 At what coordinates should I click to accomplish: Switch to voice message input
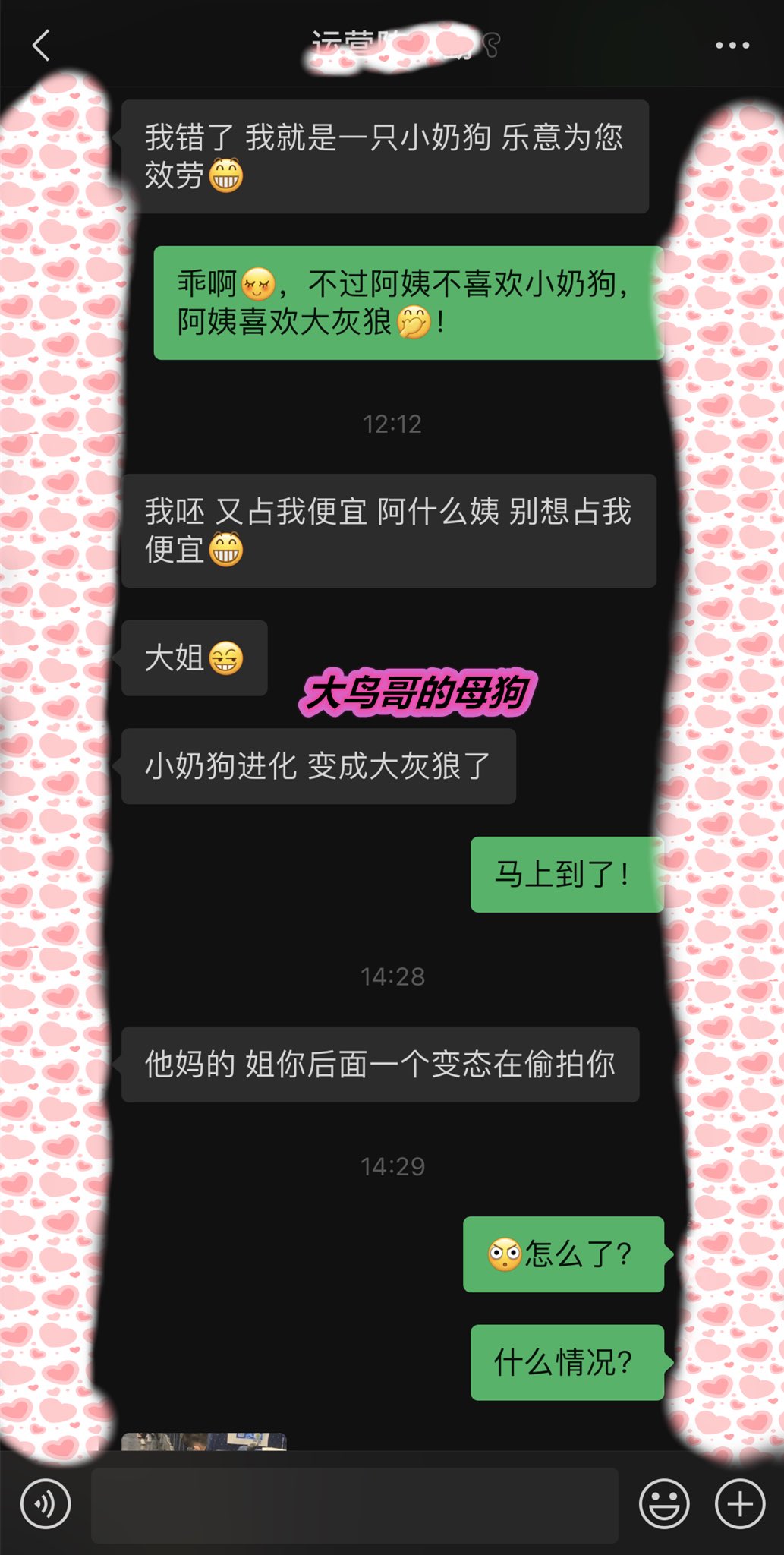[46, 1503]
